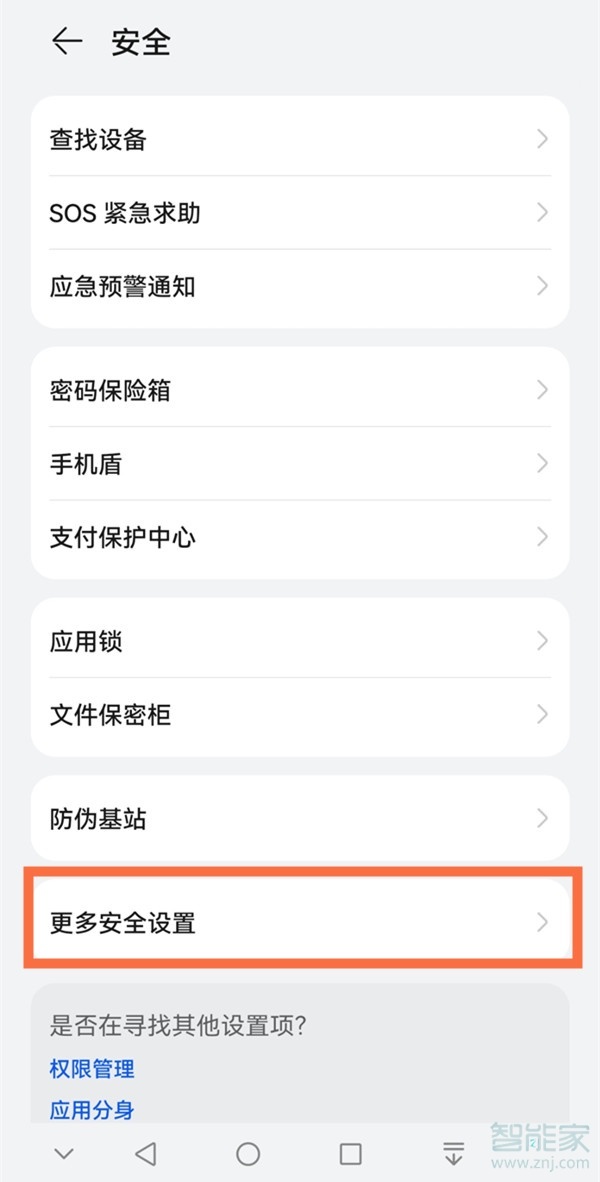Open 查找设备 settings
Viewport: 600px width, 1182px height.
pyautogui.click(x=300, y=139)
